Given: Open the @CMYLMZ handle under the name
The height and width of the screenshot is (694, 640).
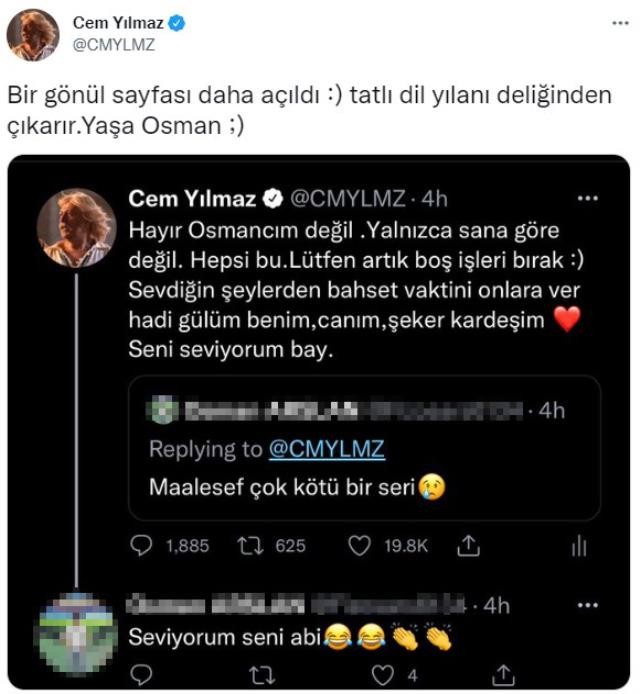Looking at the screenshot, I should 114,45.
